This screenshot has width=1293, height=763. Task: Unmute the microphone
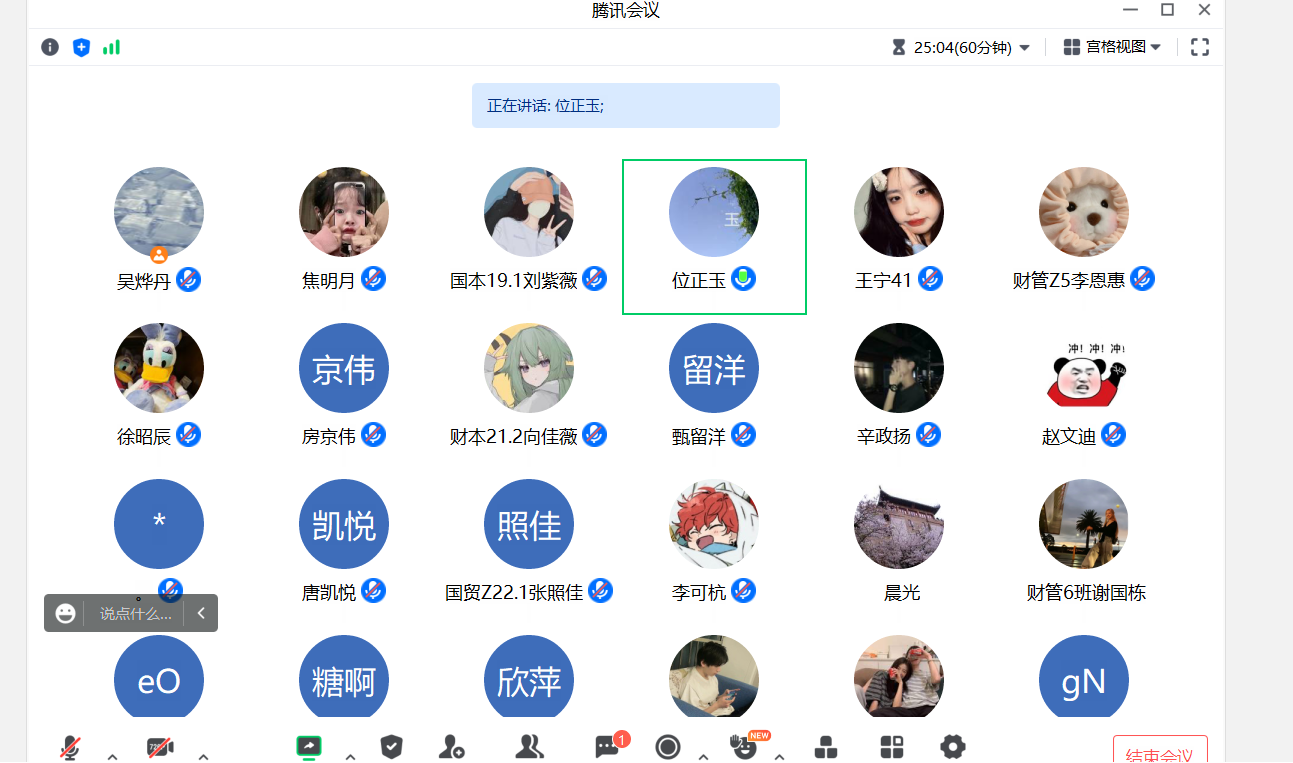(69, 748)
